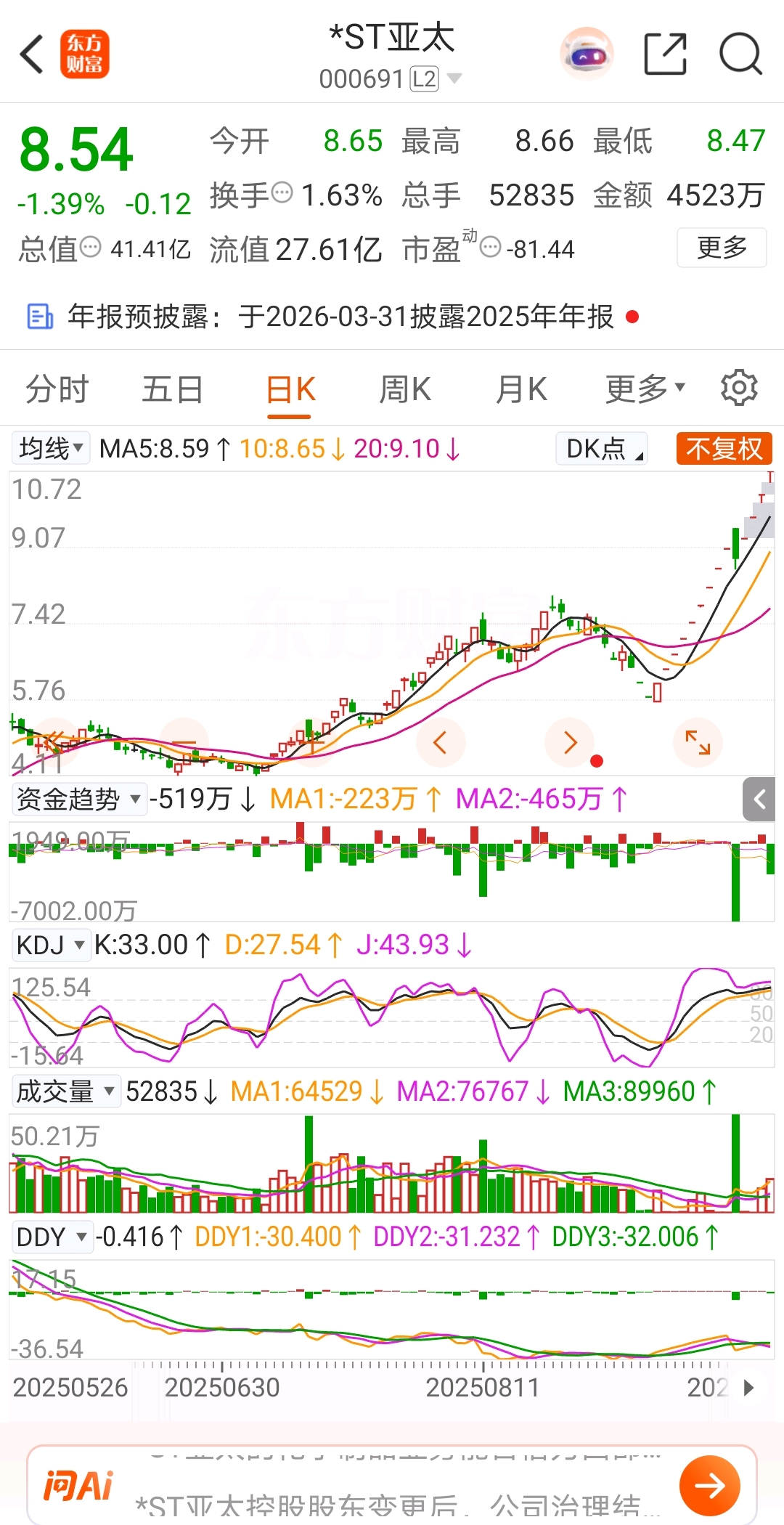Open chart settings gear
This screenshot has height=1525, width=784.
(x=739, y=388)
